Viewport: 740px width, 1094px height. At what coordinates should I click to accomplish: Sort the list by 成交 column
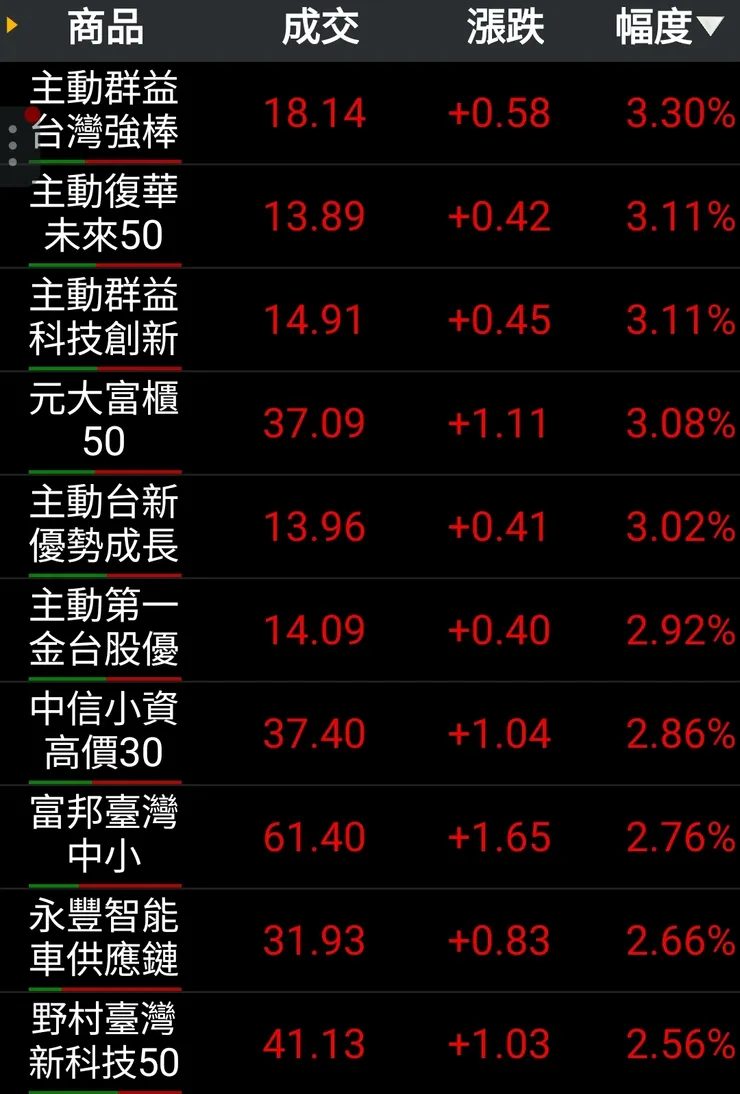coord(320,28)
